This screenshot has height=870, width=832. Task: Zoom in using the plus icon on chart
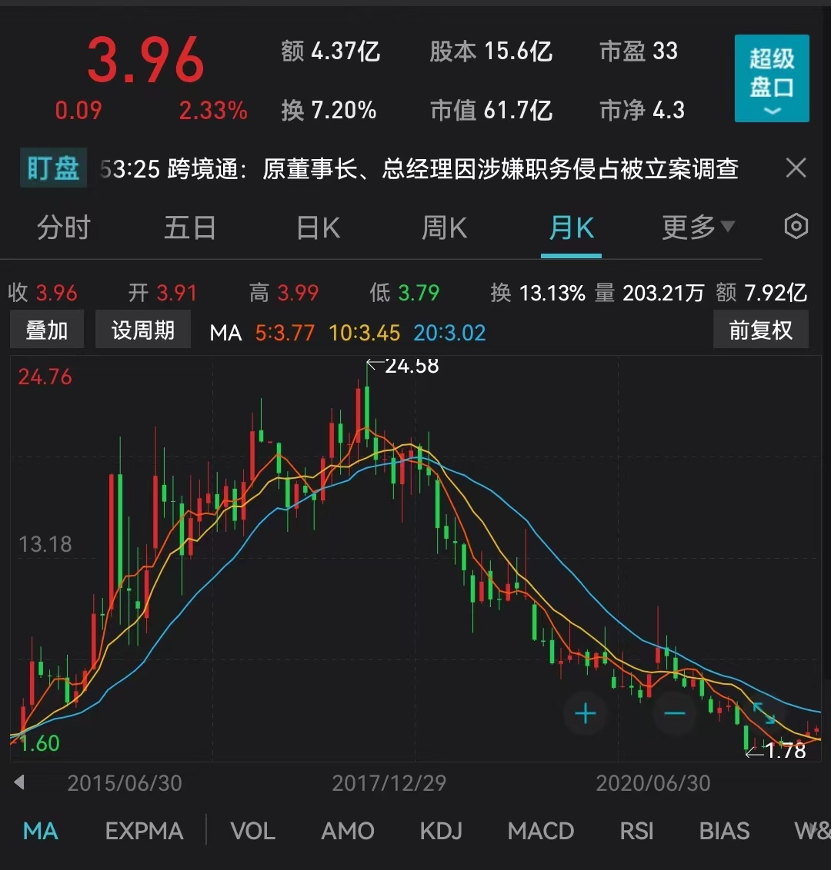[585, 713]
